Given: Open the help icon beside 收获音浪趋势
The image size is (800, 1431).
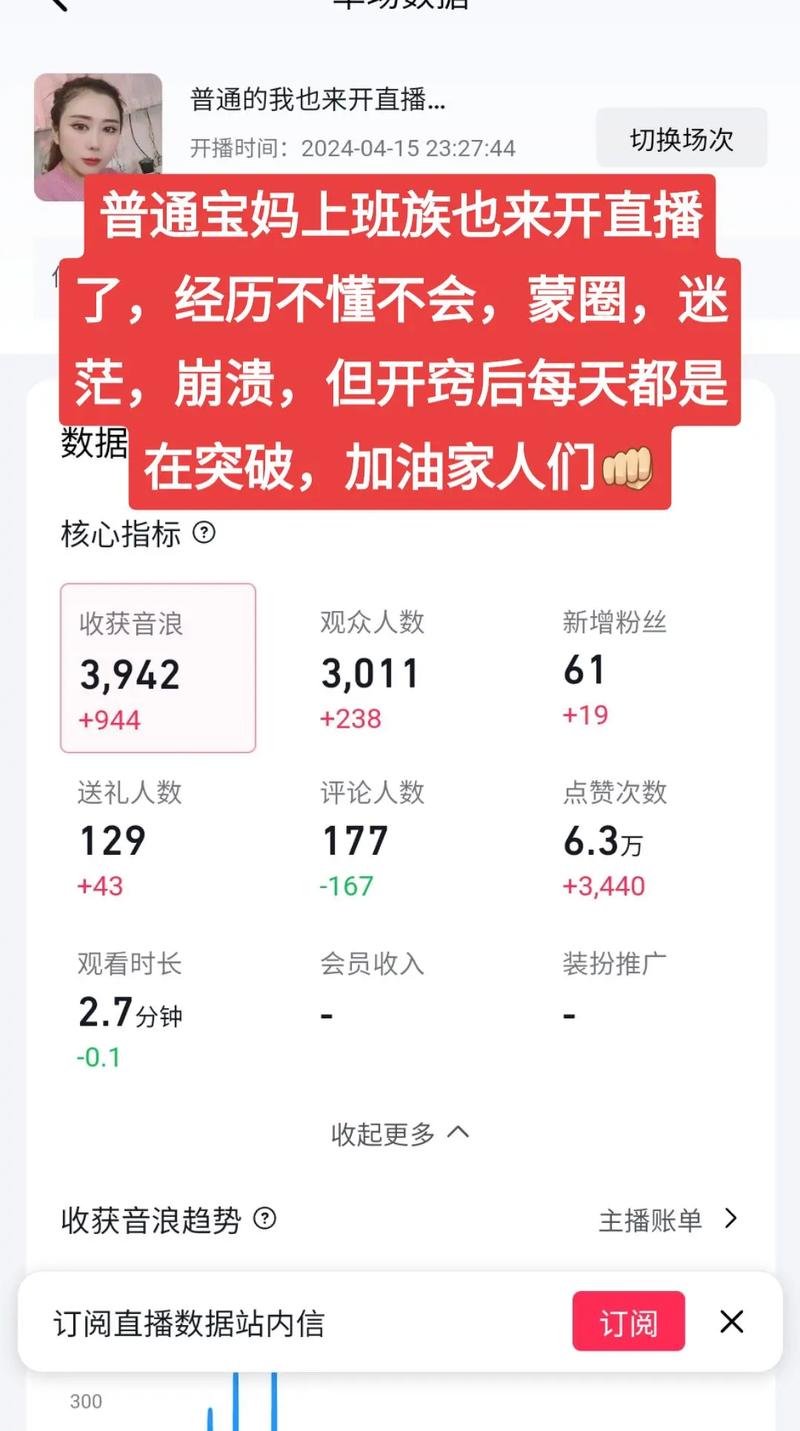Looking at the screenshot, I should pyautogui.click(x=265, y=1219).
